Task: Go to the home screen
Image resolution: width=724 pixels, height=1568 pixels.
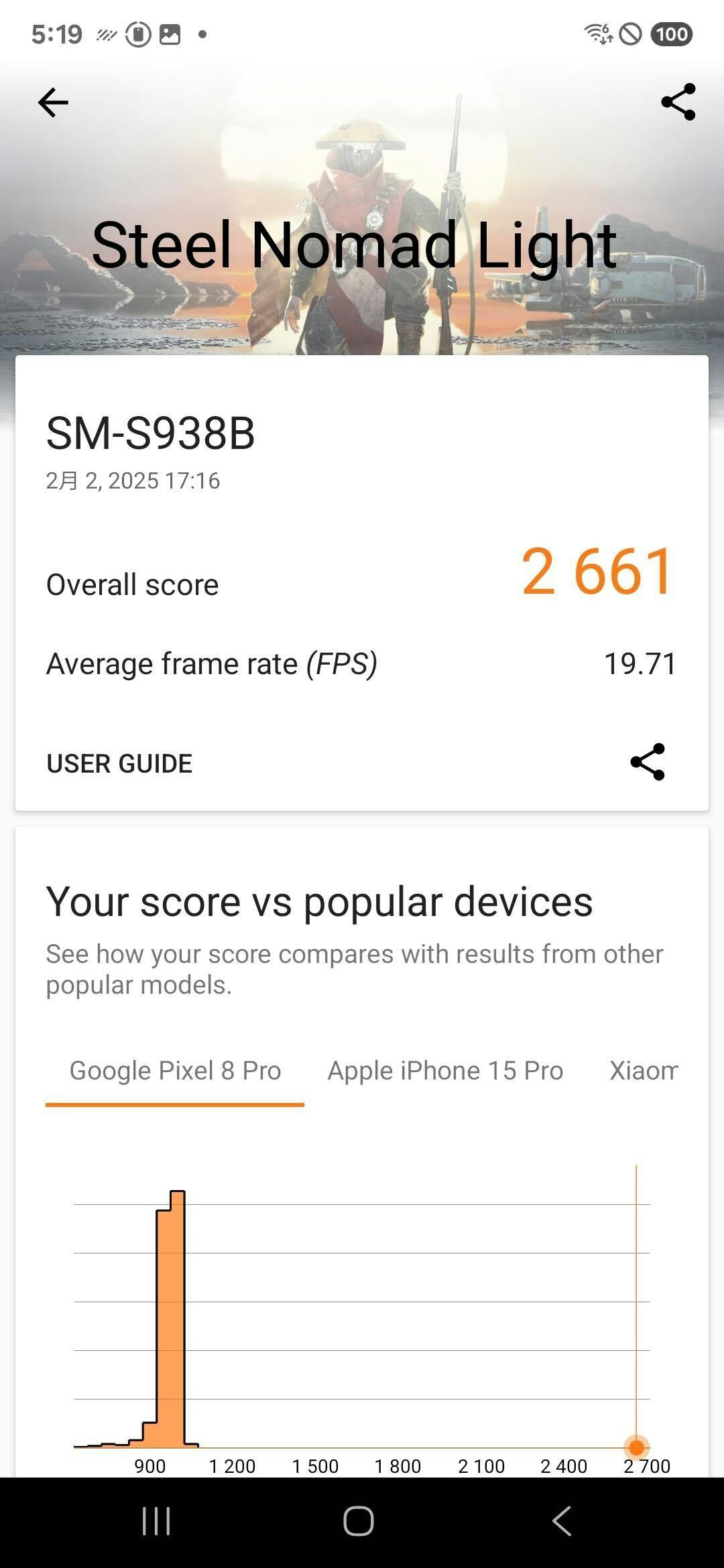Action: tap(359, 1521)
